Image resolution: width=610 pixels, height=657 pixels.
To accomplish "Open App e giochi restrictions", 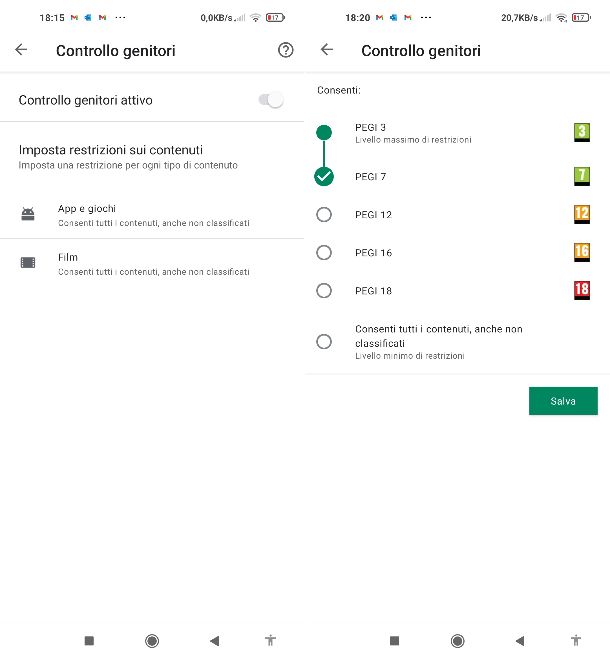I will point(150,215).
